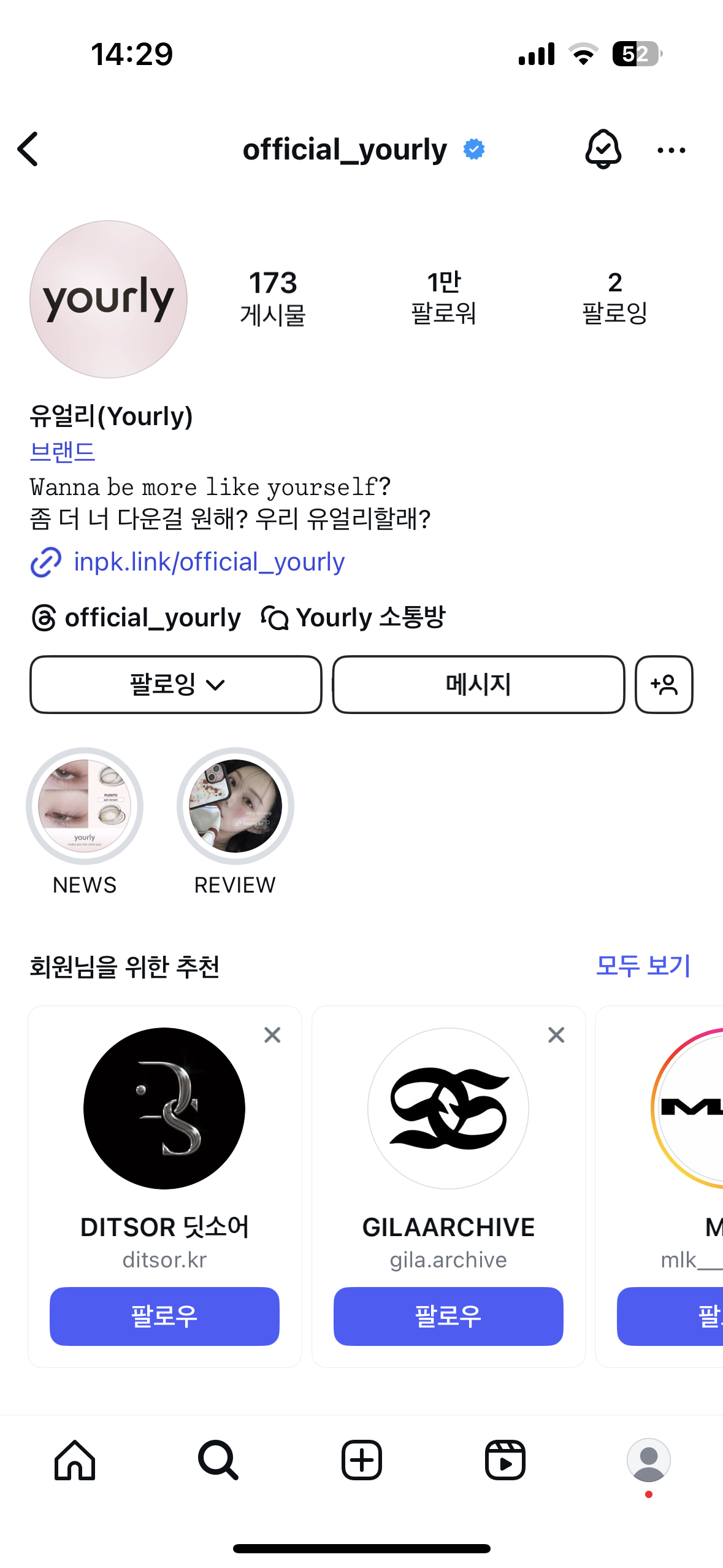Viewport: 723px width, 1568px height.
Task: Switch to the Reels tab
Action: (505, 1460)
